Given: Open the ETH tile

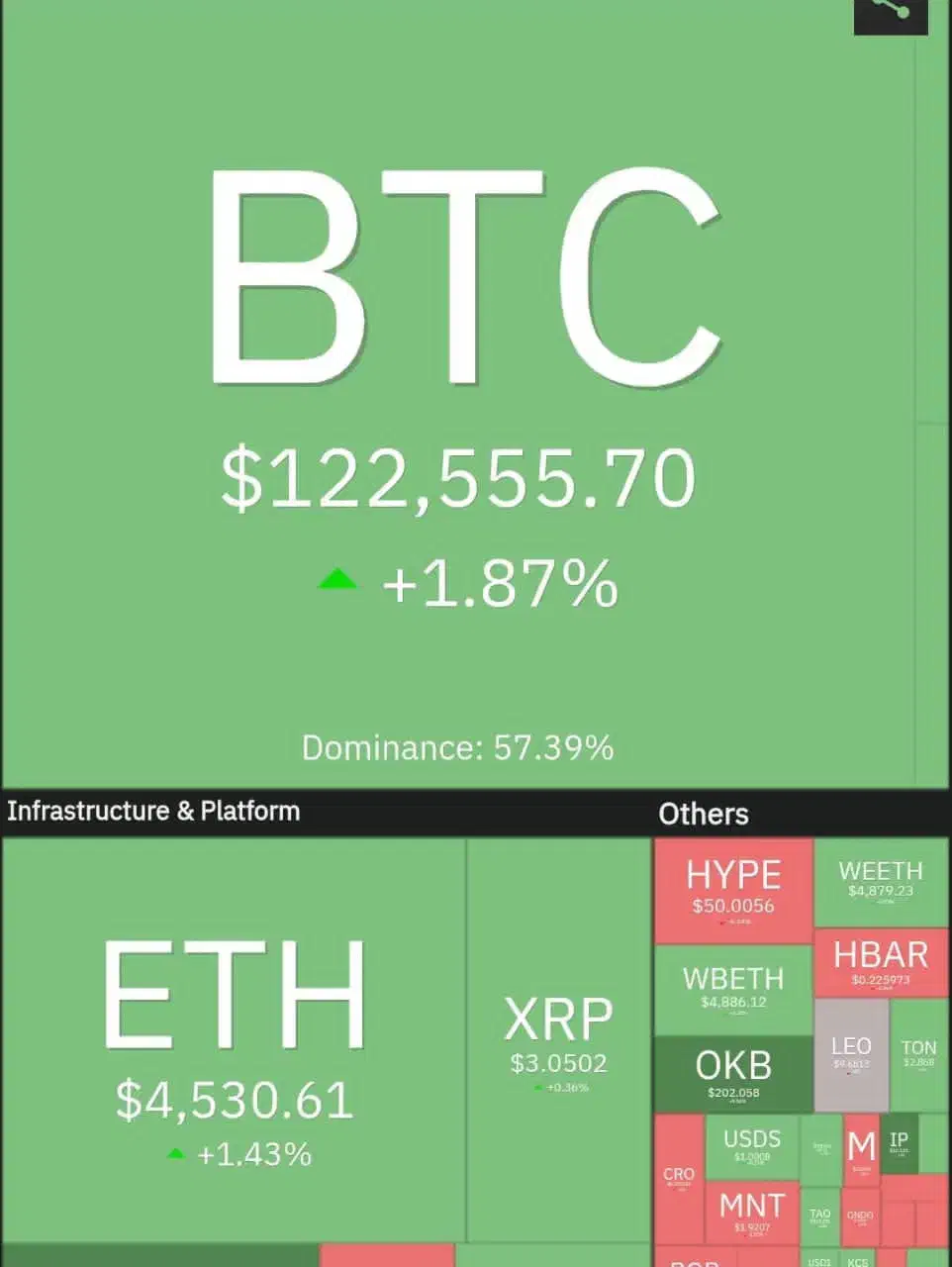Looking at the screenshot, I should (235, 1039).
